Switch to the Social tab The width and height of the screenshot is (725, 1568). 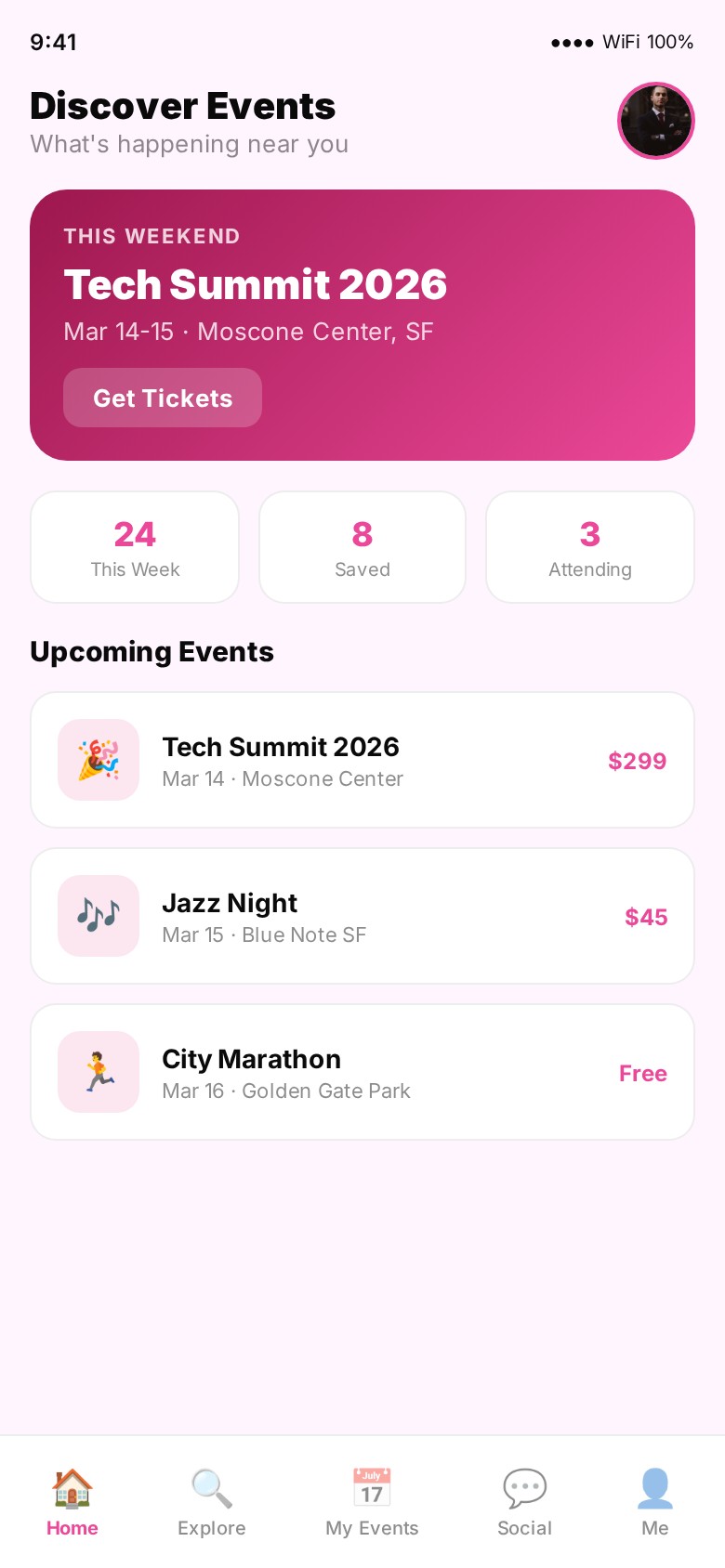[524, 1502]
